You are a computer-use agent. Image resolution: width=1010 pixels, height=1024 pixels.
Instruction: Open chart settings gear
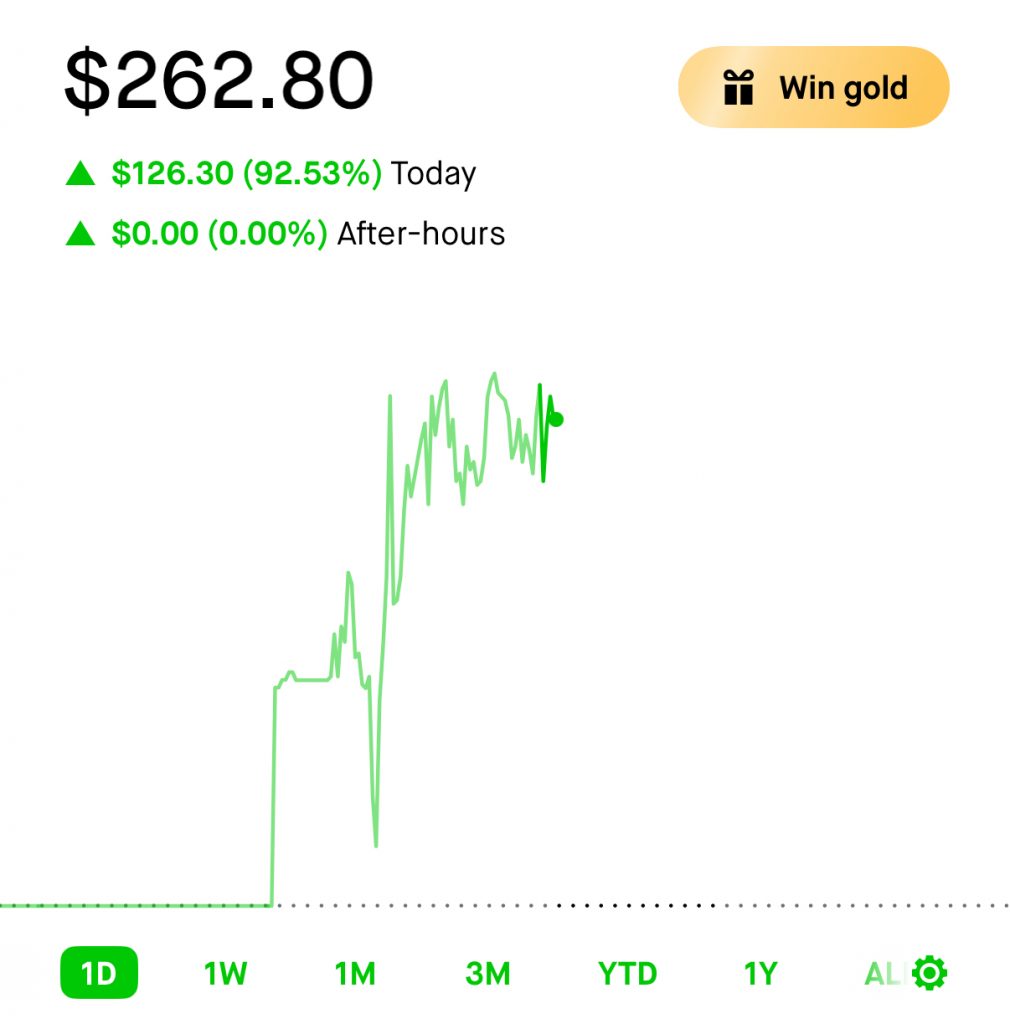tap(930, 972)
